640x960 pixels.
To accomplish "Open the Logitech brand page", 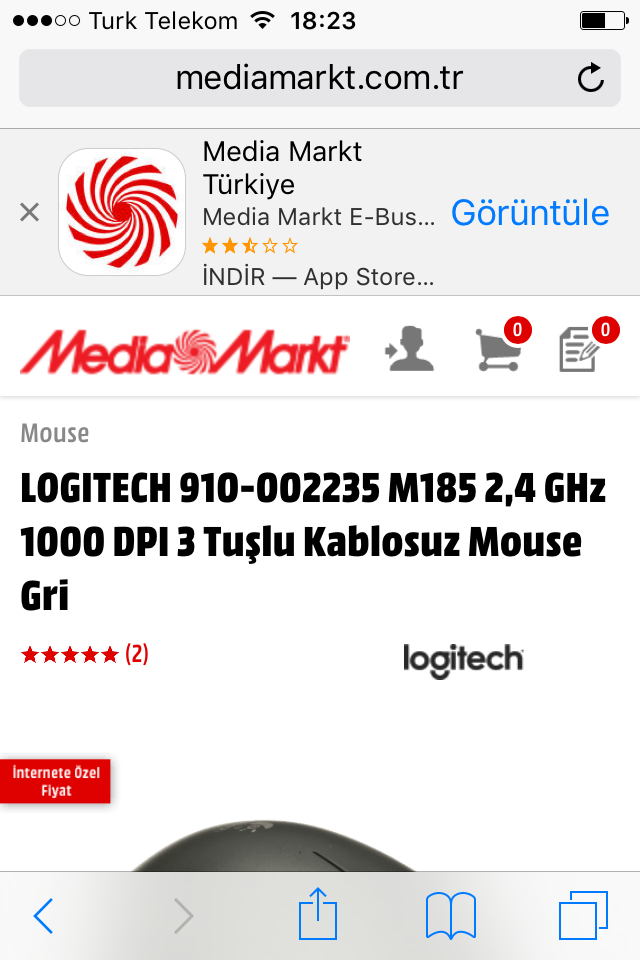I will click(463, 659).
